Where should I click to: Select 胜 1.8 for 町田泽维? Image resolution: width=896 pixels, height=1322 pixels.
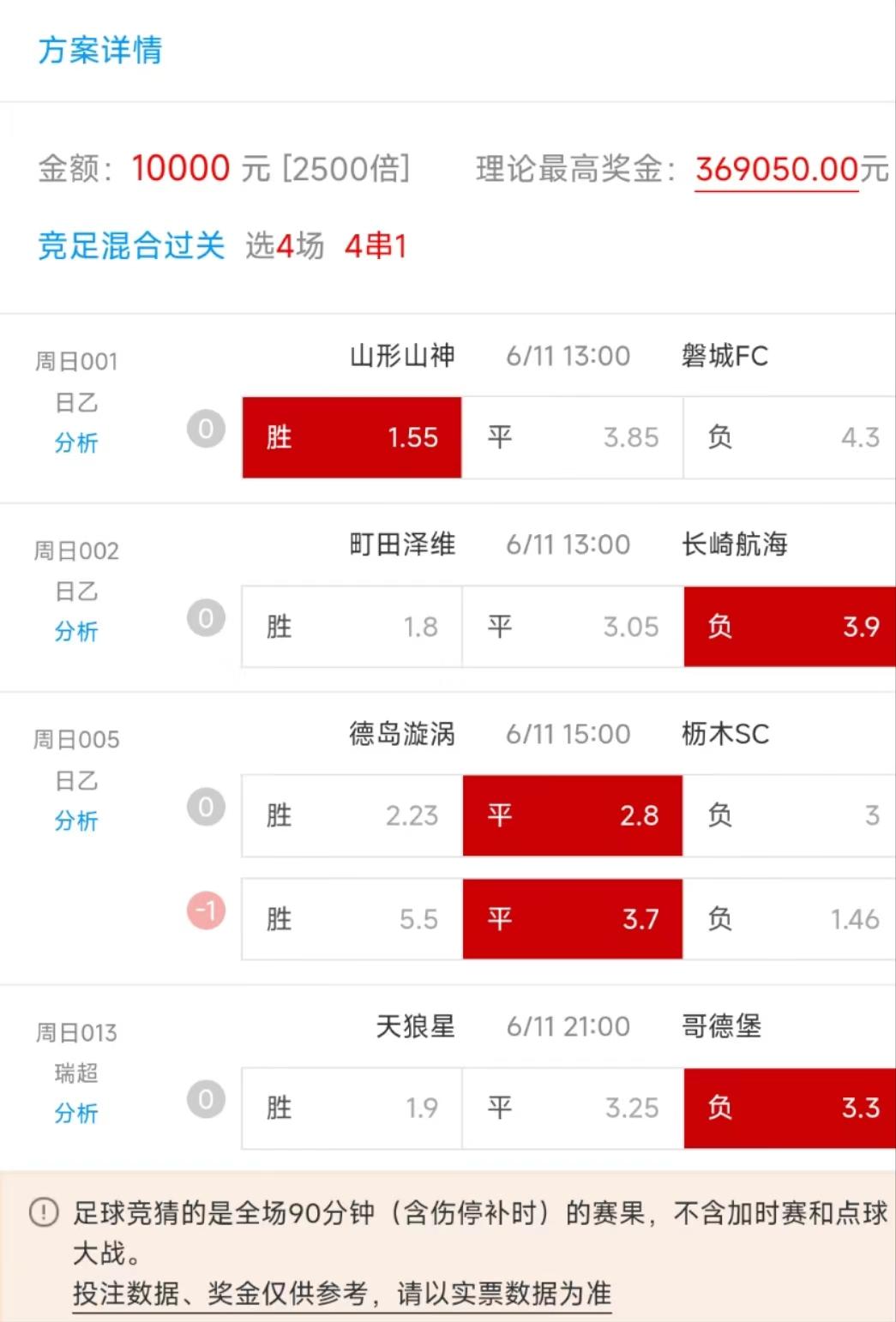point(352,628)
